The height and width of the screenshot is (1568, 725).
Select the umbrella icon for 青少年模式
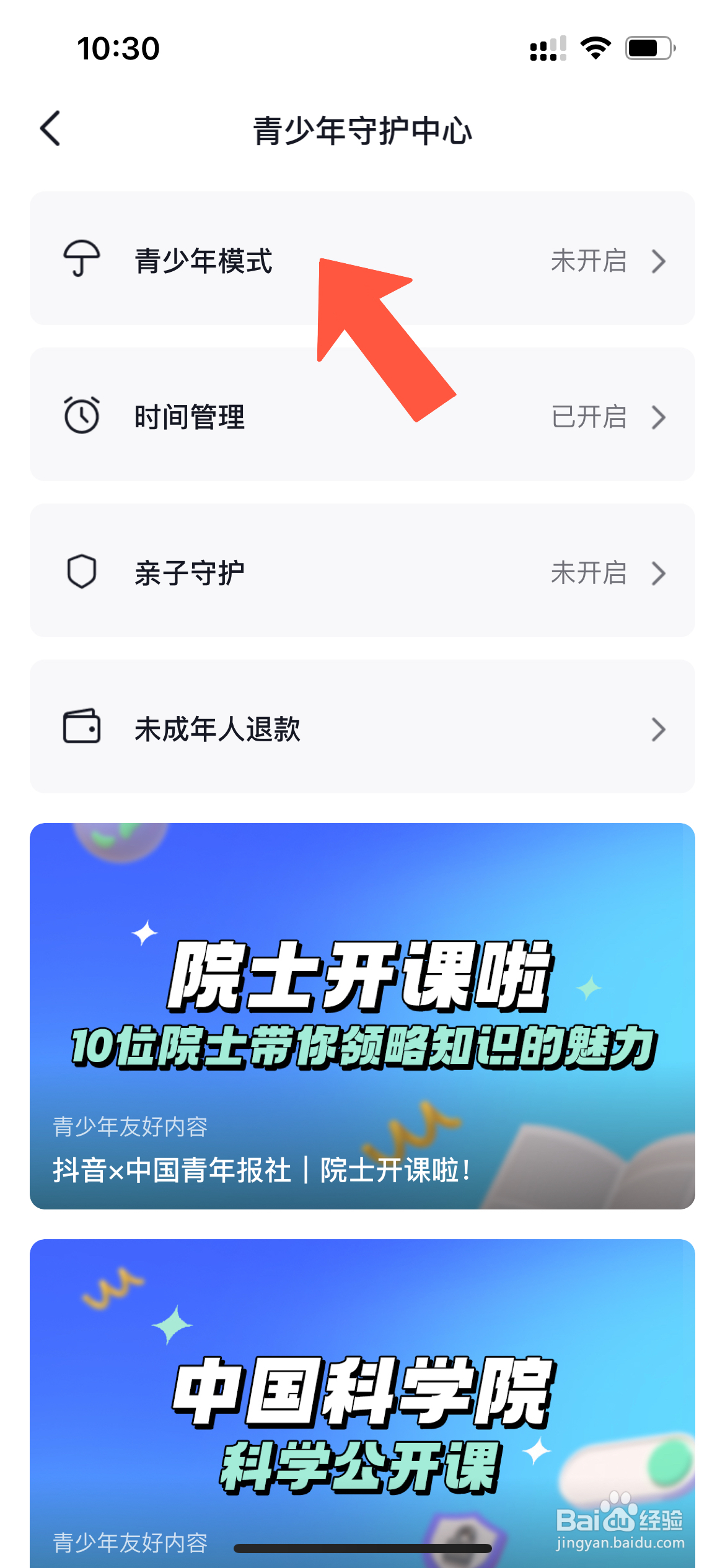(x=81, y=260)
